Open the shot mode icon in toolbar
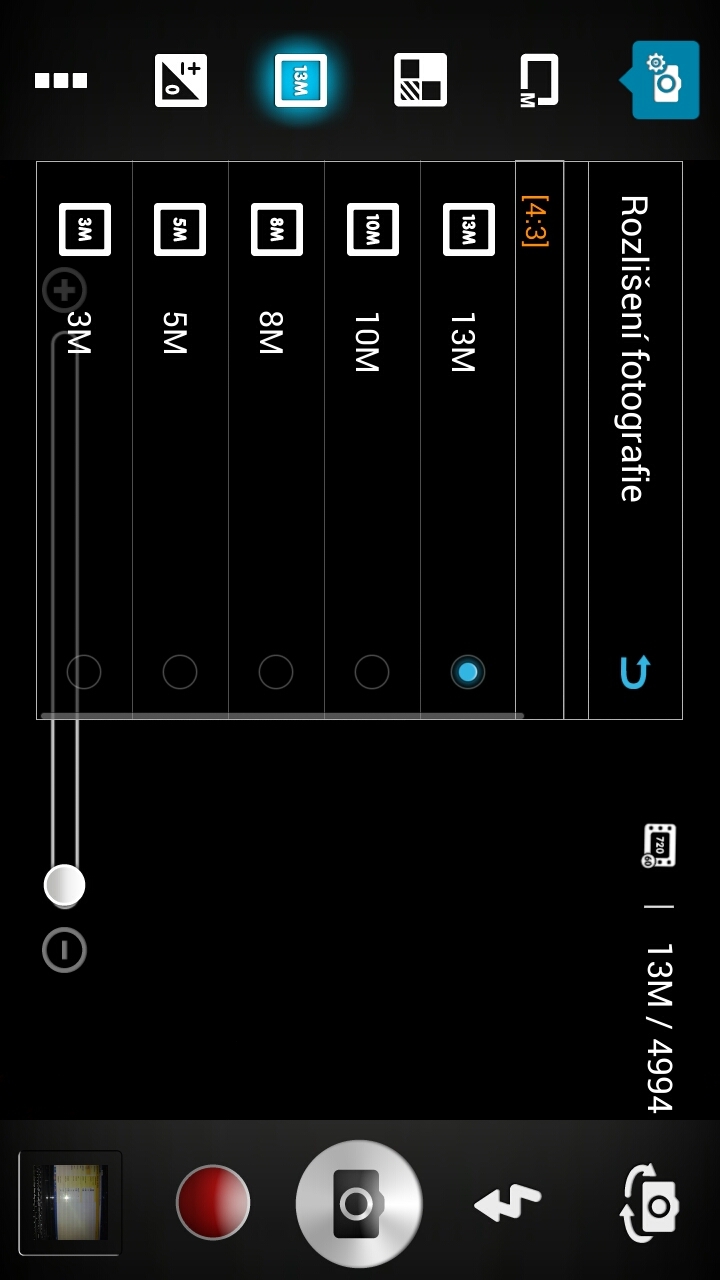Image resolution: width=720 pixels, height=1280 pixels. (419, 82)
